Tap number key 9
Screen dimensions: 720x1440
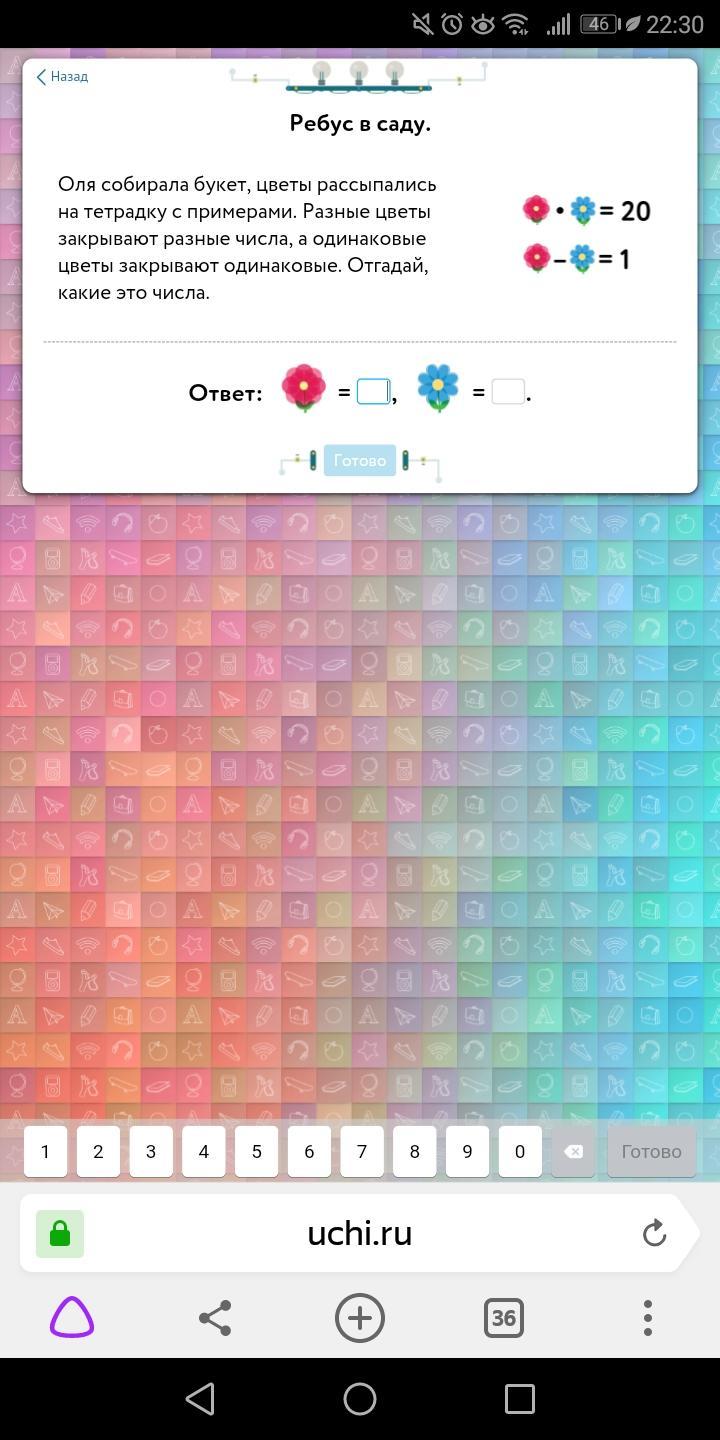[x=467, y=1151]
